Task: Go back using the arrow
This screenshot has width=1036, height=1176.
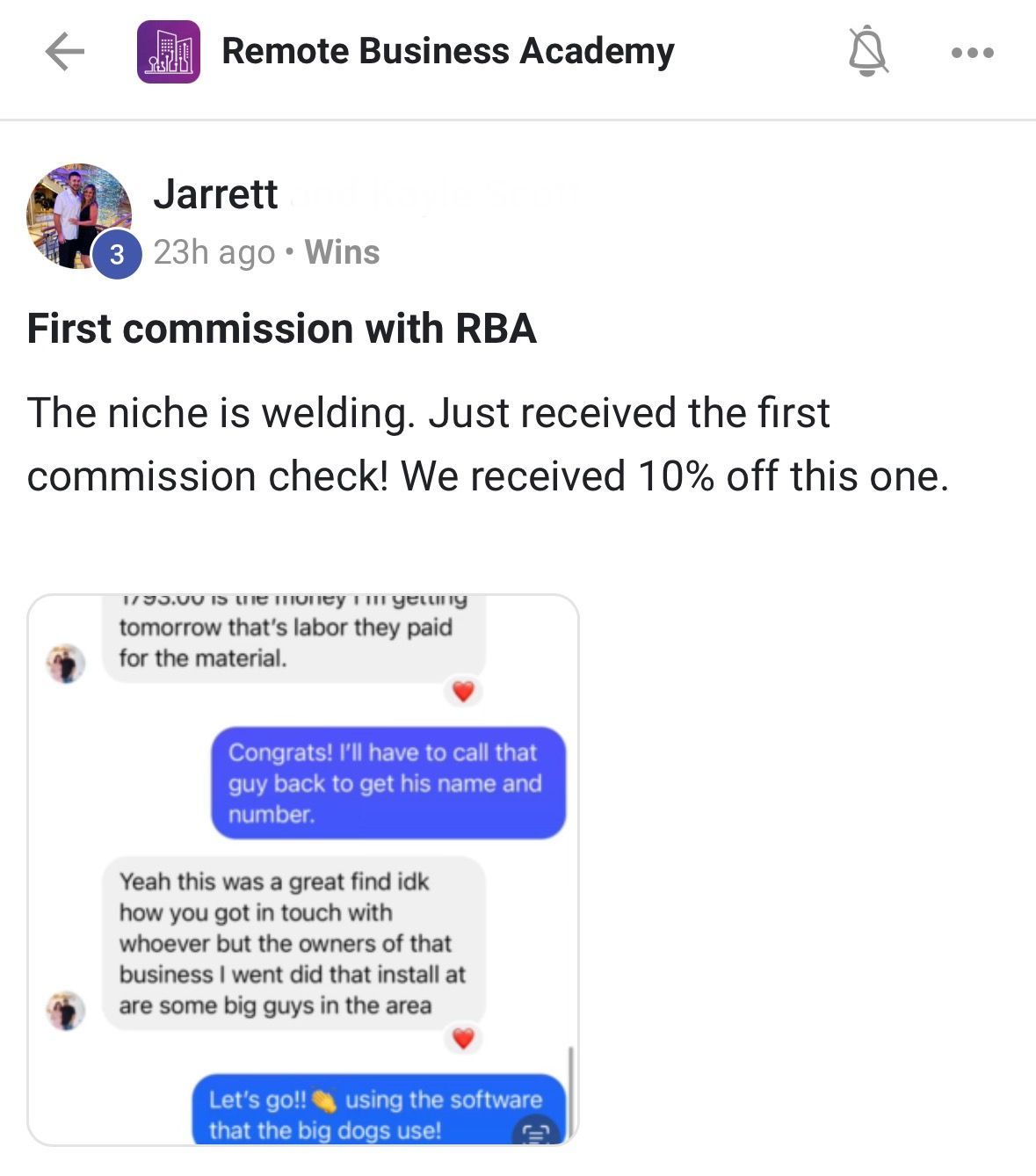Action: click(x=64, y=52)
